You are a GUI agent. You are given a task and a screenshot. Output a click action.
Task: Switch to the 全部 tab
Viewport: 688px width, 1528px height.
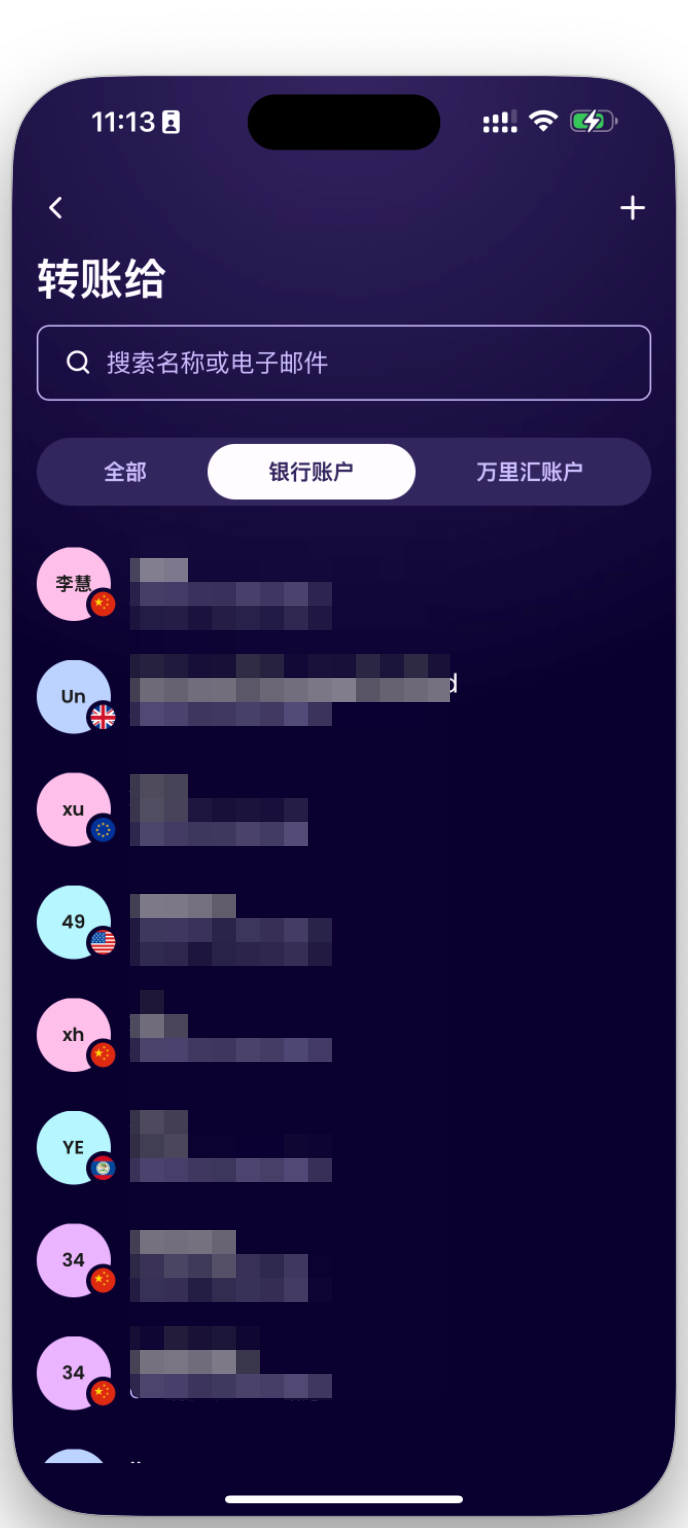[125, 472]
